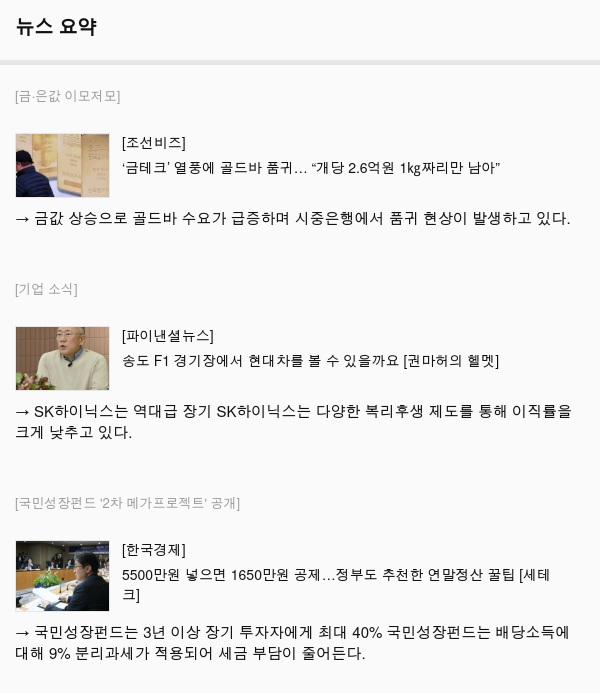Open the 조선비즈 gold bar shortage article
600x693 pixels.
pyautogui.click(x=310, y=168)
